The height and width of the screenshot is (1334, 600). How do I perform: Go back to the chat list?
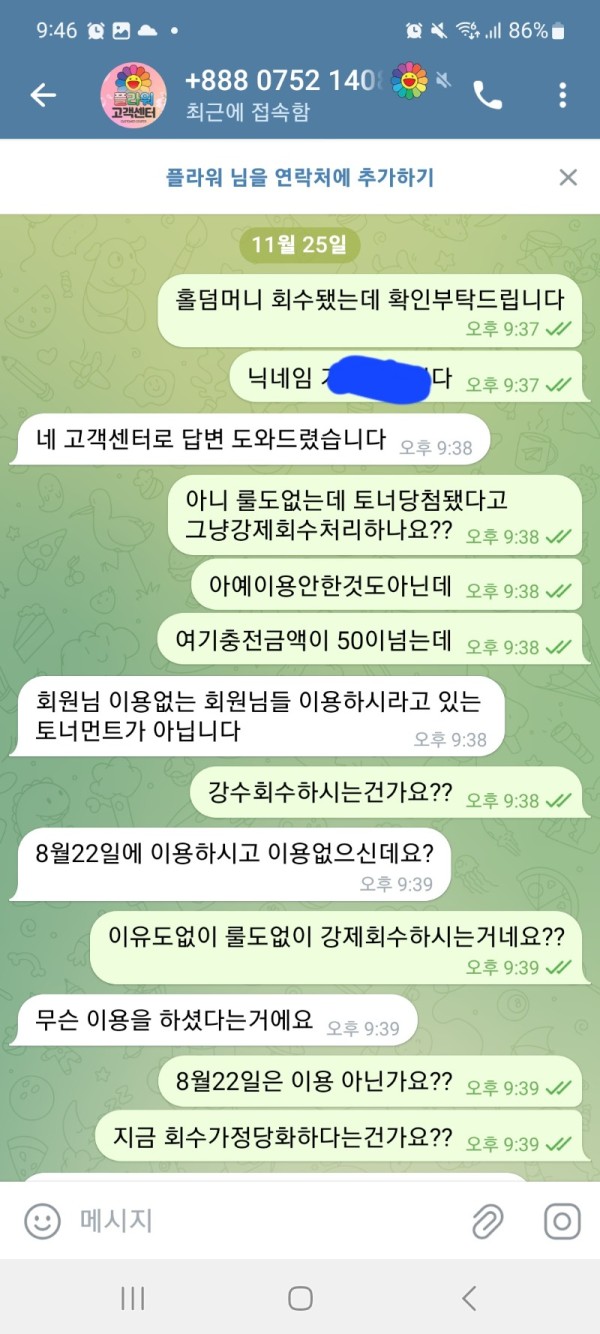pos(43,95)
